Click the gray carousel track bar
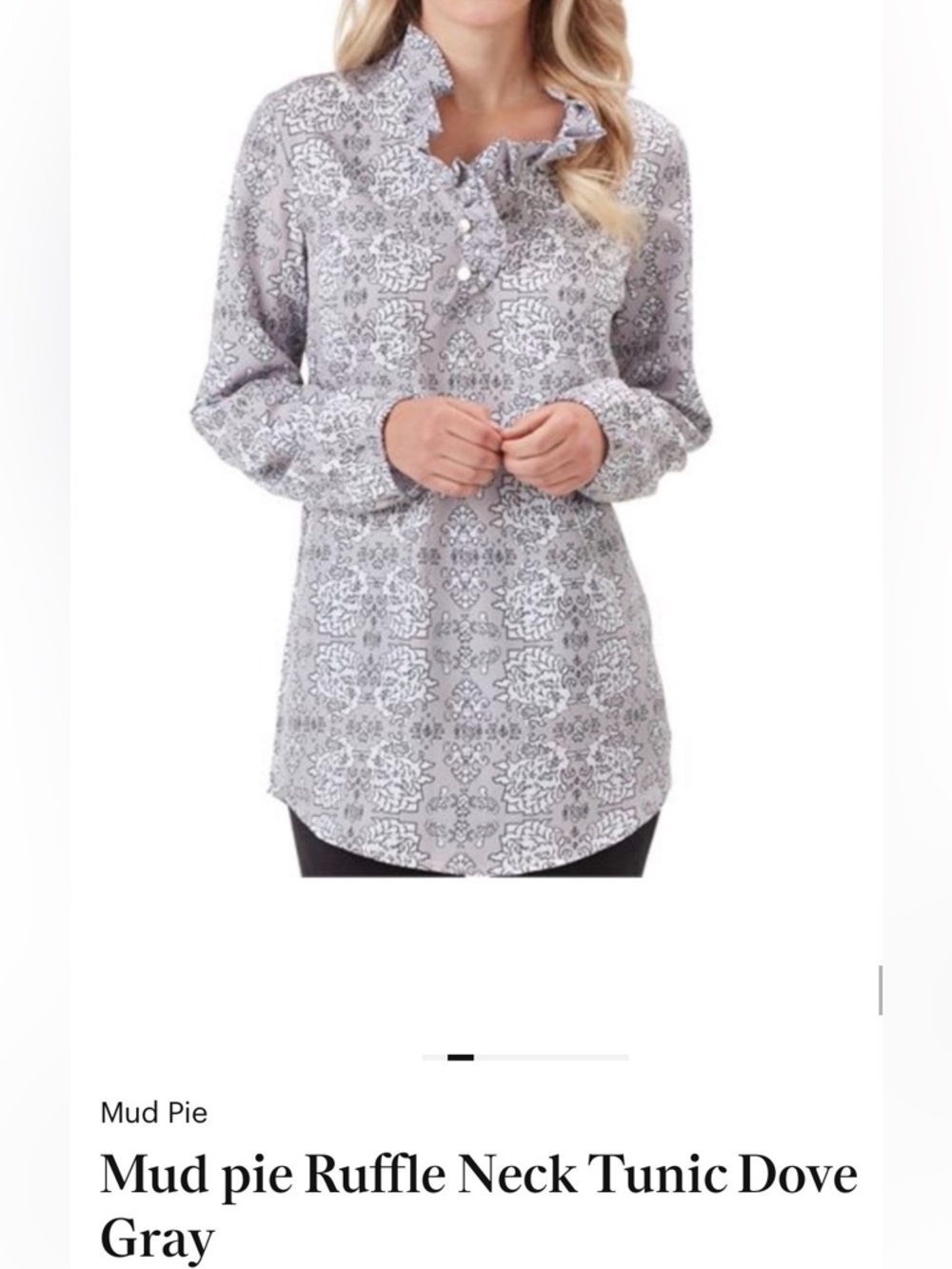This screenshot has width=952, height=1269. tap(571, 1056)
